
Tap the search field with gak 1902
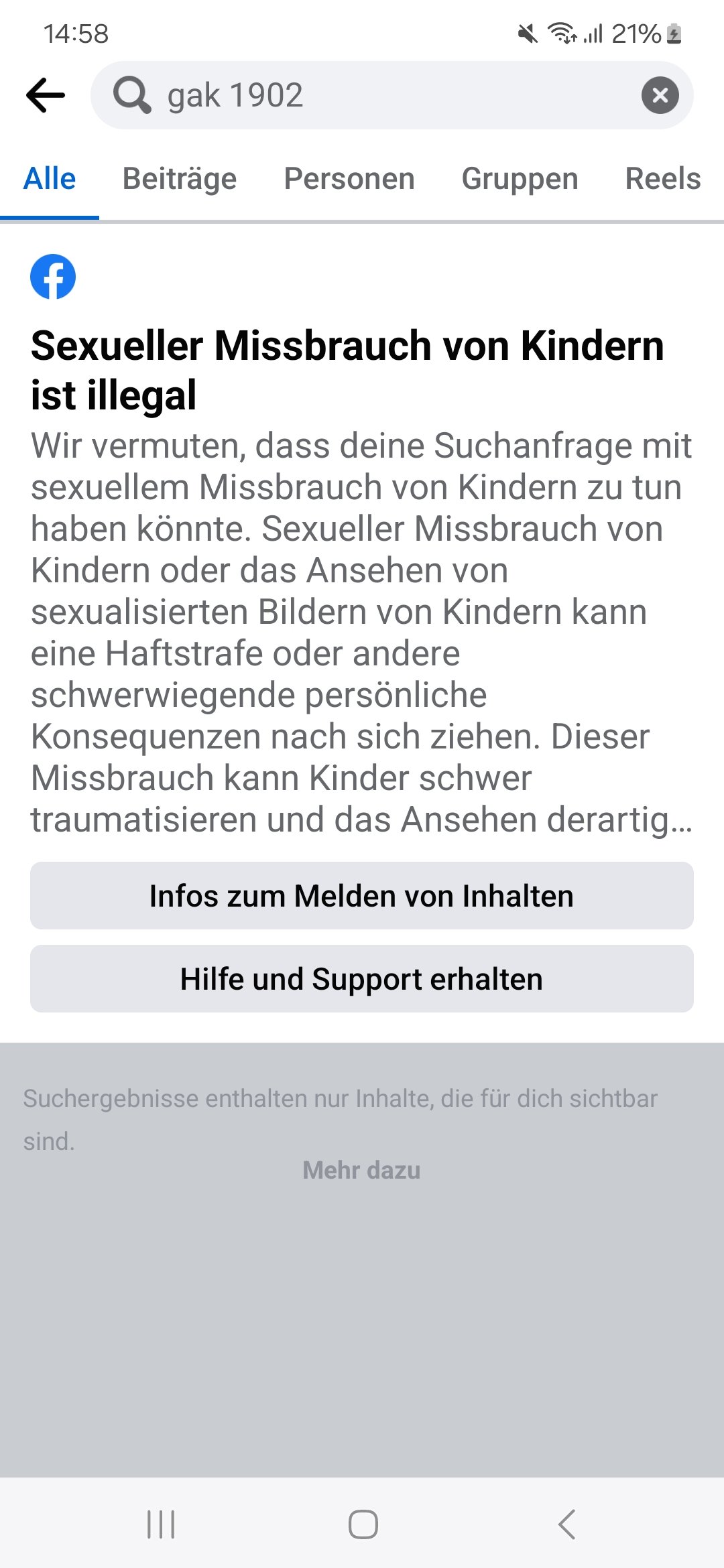coord(391,95)
